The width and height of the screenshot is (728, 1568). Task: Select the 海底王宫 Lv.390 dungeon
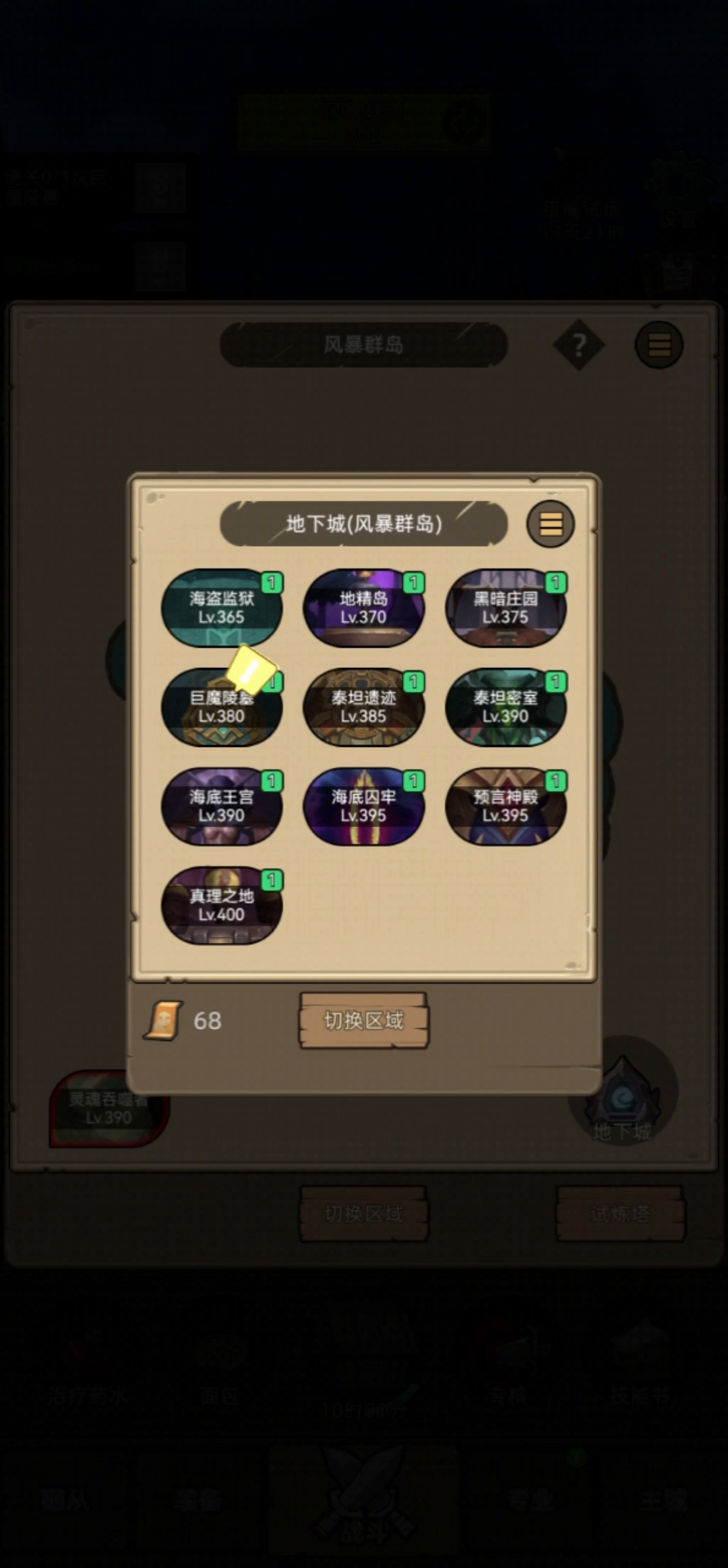coord(221,806)
